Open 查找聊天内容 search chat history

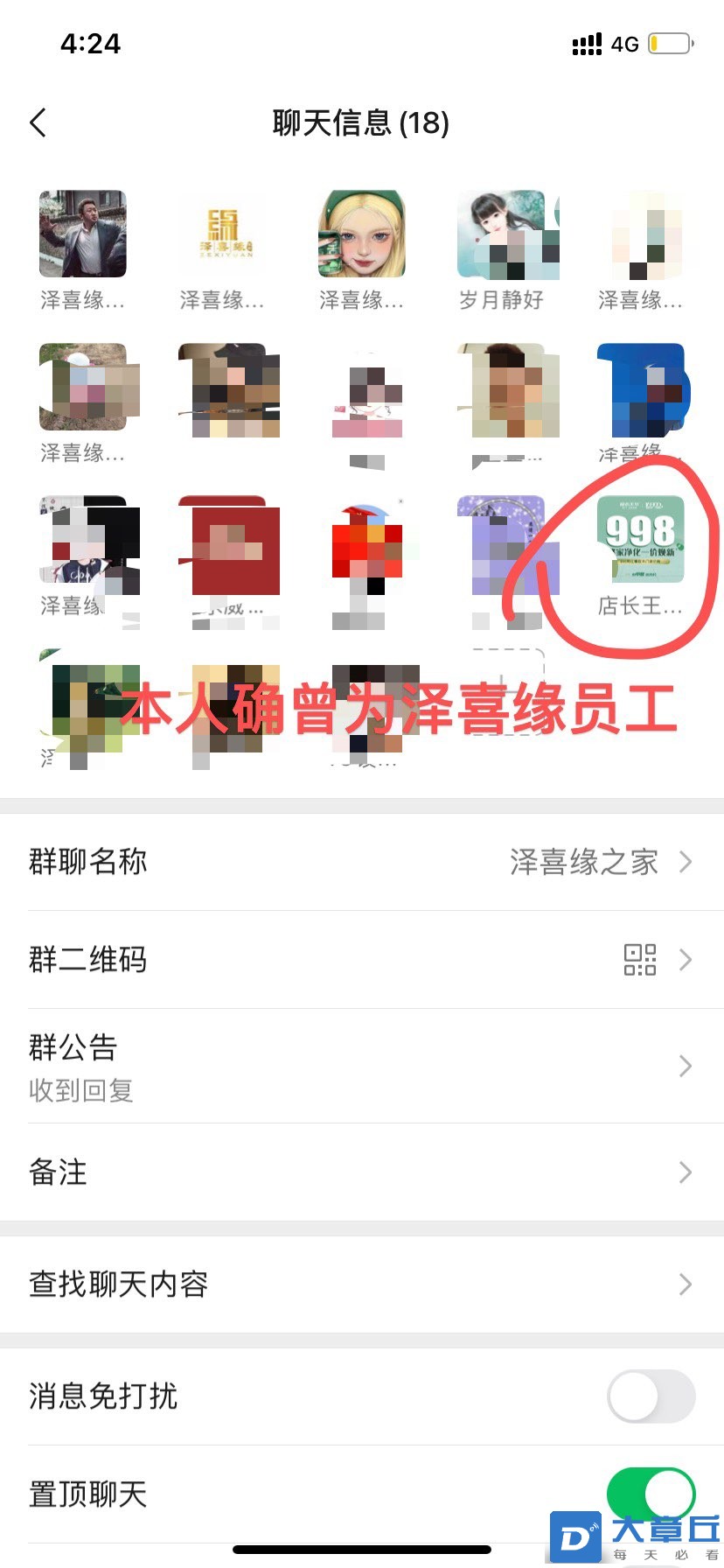[x=362, y=1284]
